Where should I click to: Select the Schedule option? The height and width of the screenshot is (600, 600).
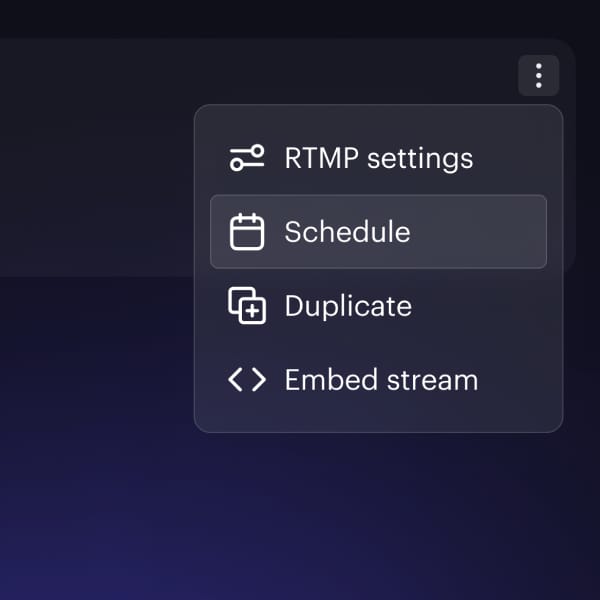(x=378, y=232)
